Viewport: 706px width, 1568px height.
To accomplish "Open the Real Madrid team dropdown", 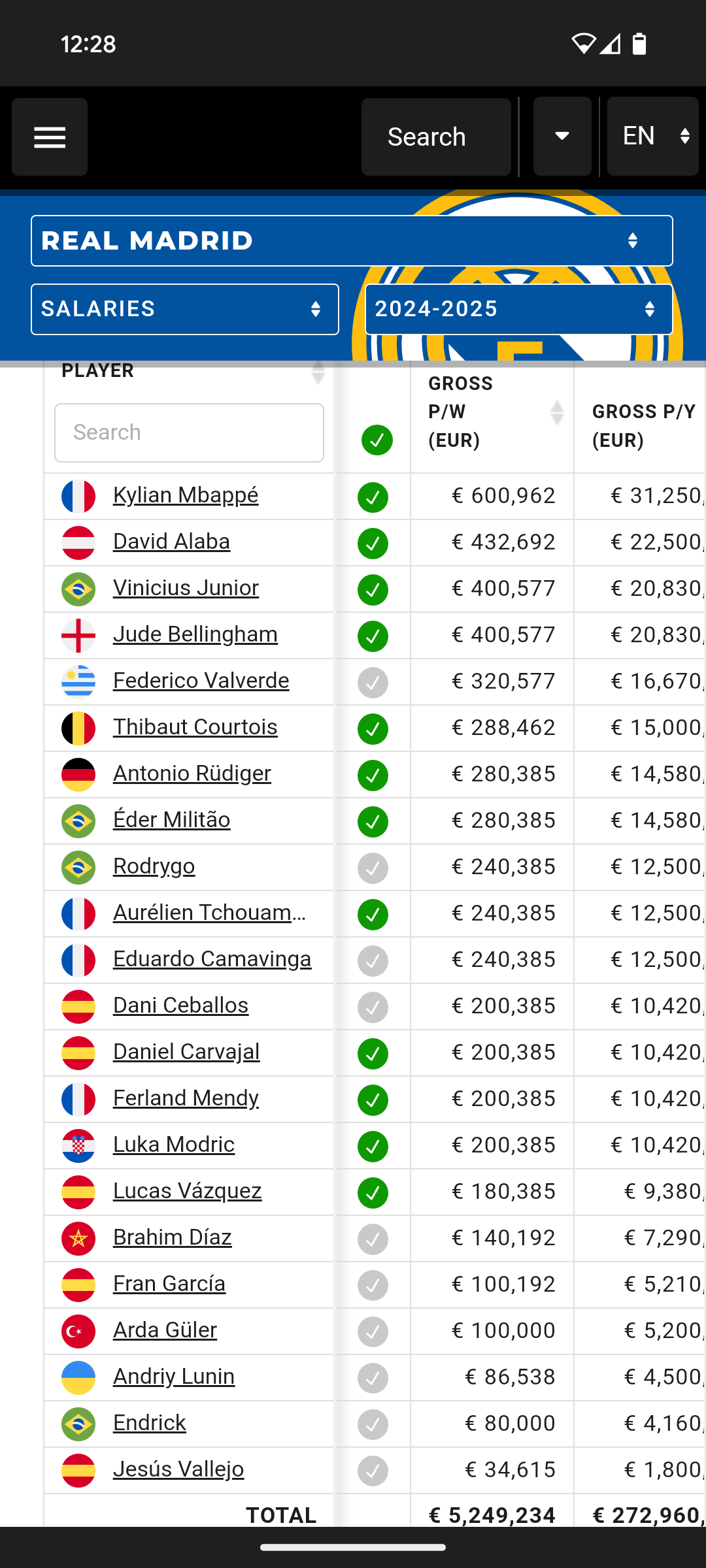I will coord(352,240).
